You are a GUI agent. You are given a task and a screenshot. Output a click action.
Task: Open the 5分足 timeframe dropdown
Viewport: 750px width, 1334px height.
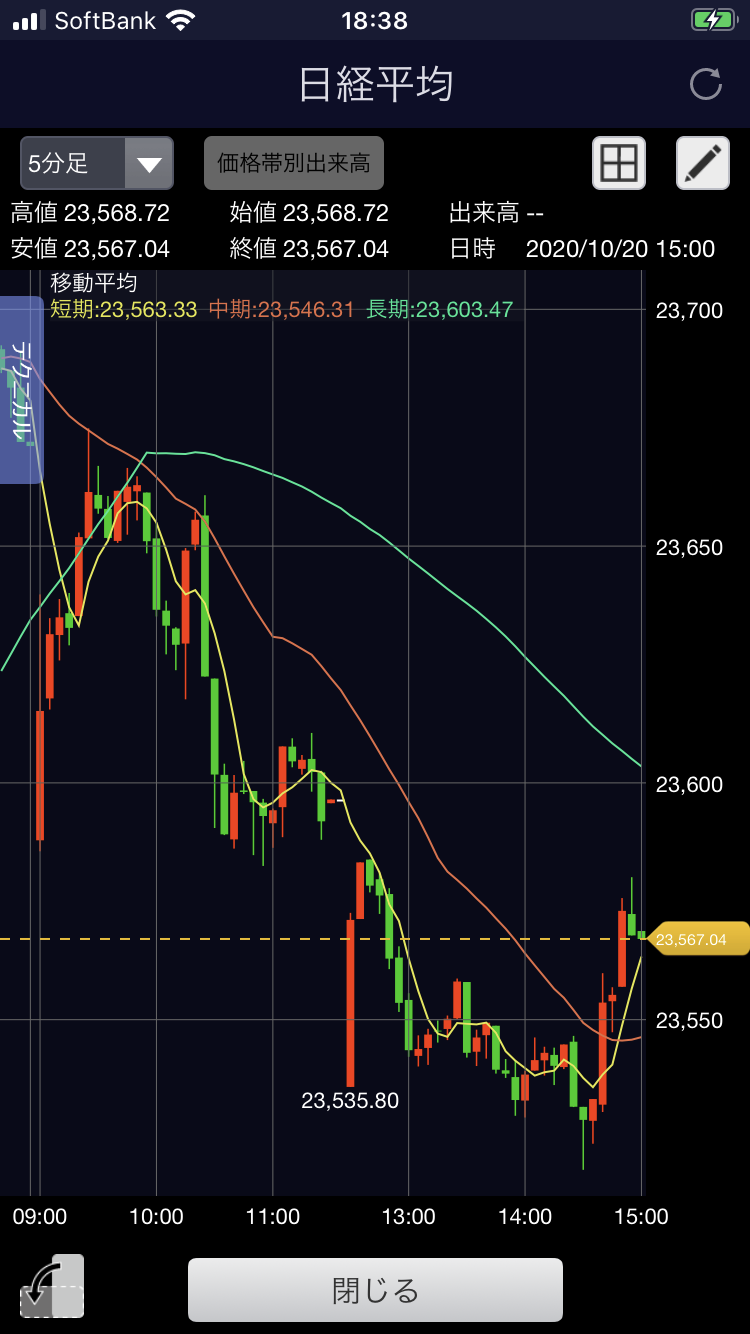point(97,163)
